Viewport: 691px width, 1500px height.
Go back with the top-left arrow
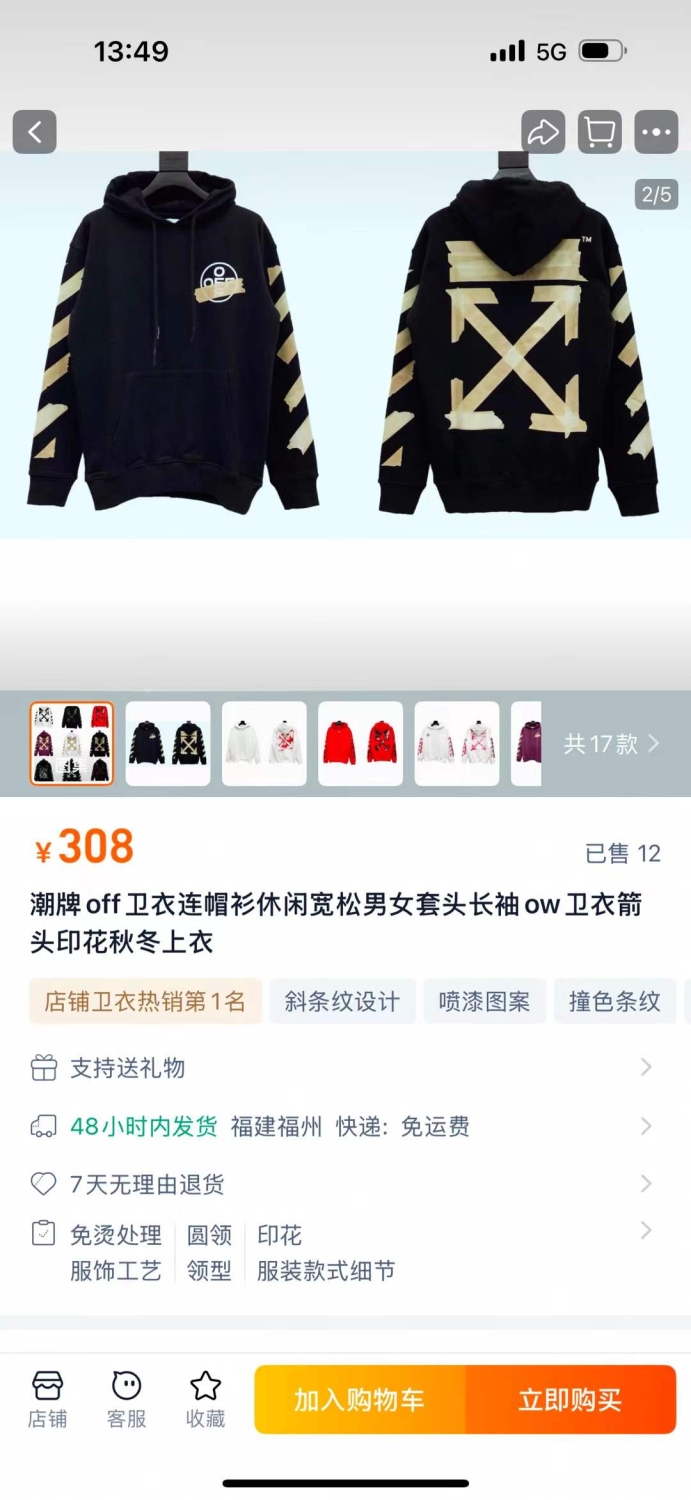click(x=34, y=132)
